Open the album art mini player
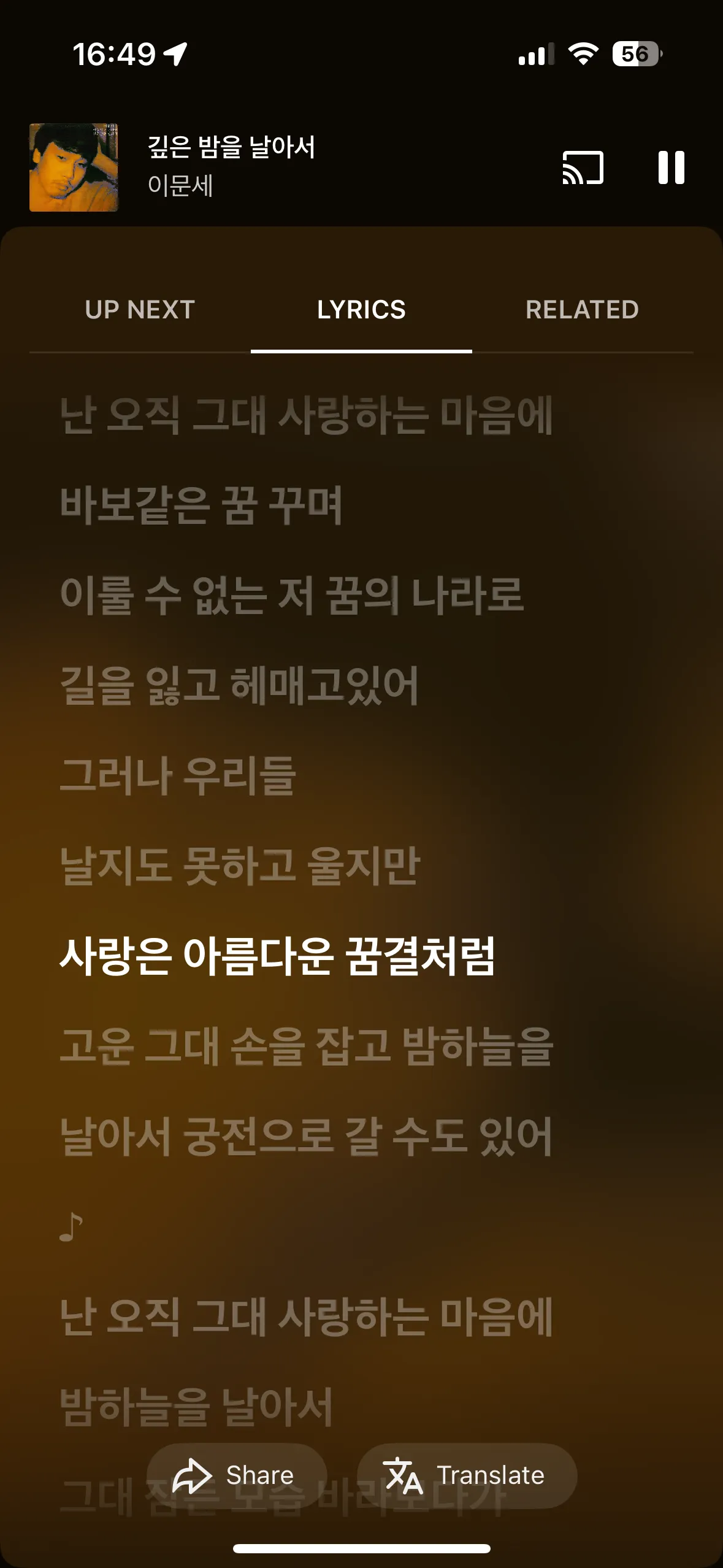This screenshot has width=723, height=1568. [74, 167]
